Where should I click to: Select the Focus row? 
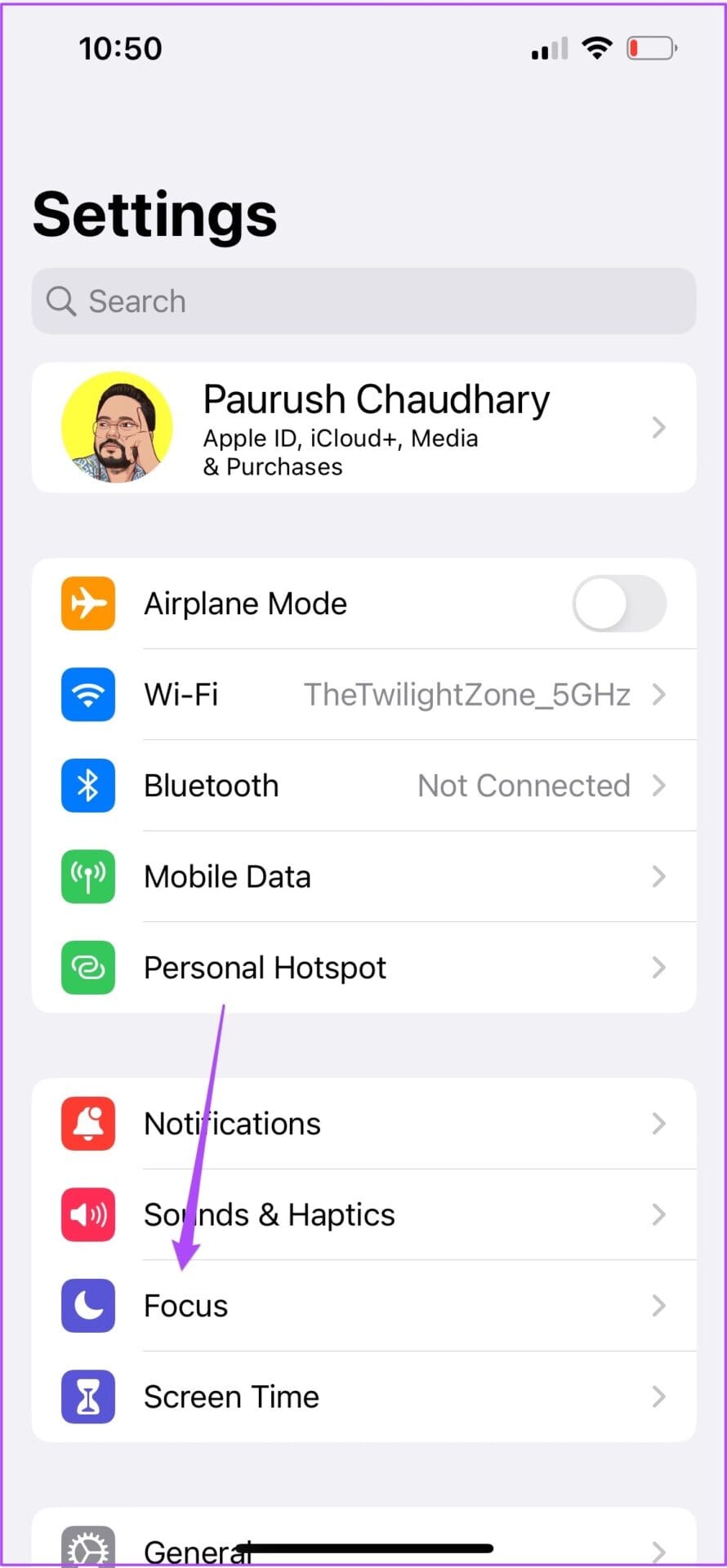[363, 1306]
